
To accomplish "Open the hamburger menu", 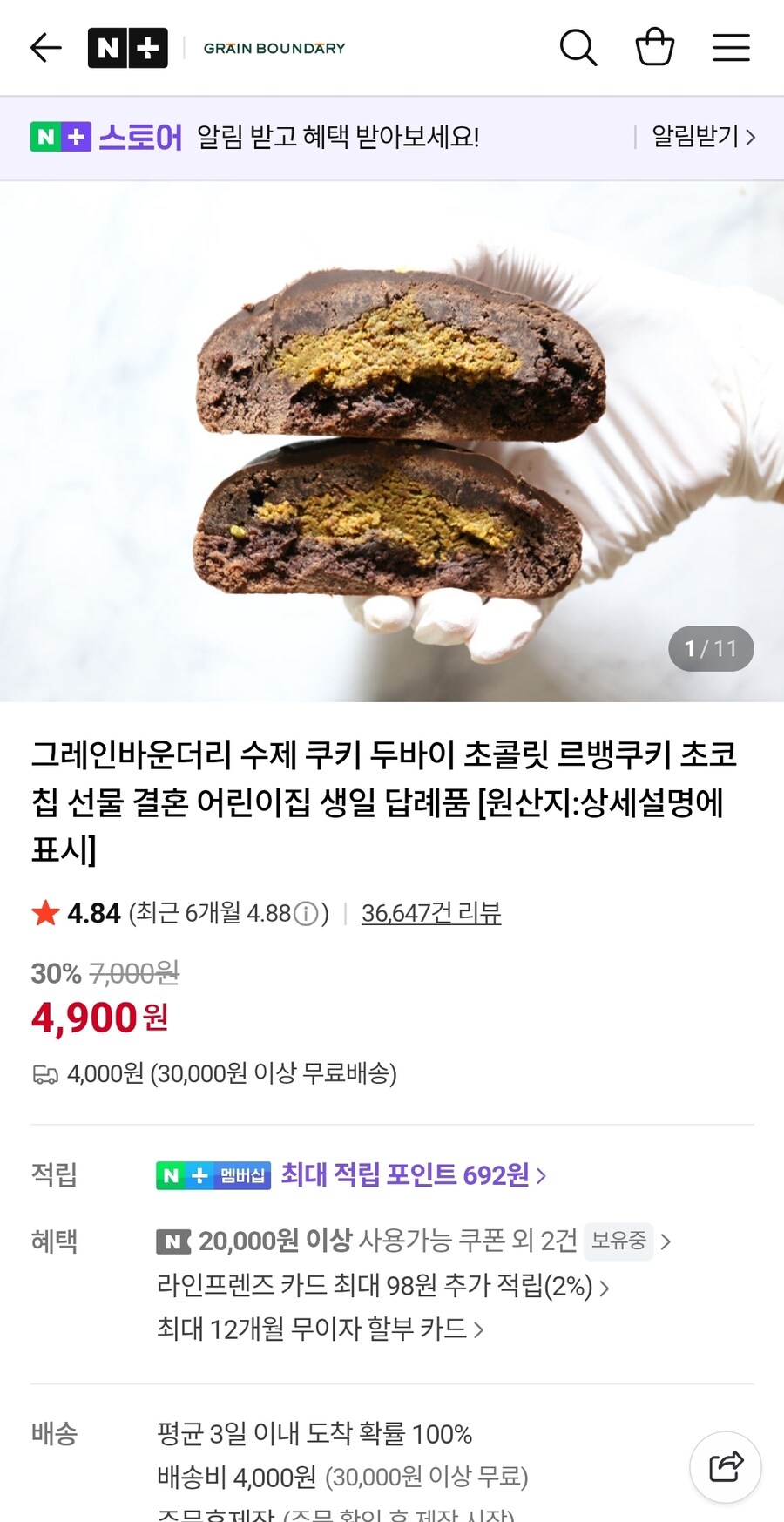I will (x=731, y=48).
